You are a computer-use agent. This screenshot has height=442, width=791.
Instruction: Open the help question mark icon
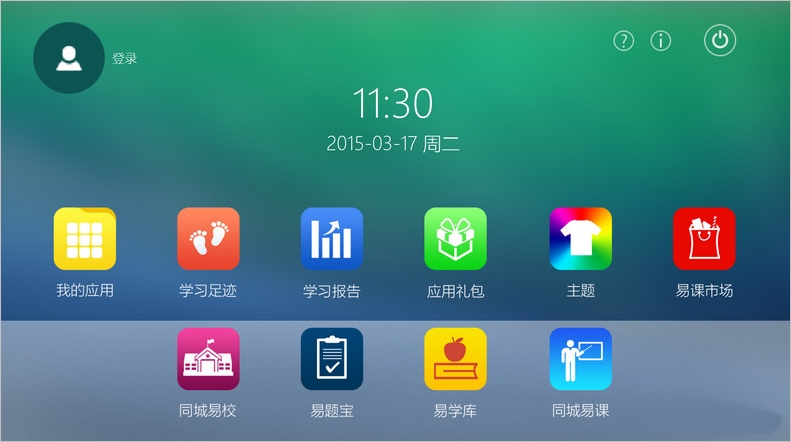coord(624,41)
